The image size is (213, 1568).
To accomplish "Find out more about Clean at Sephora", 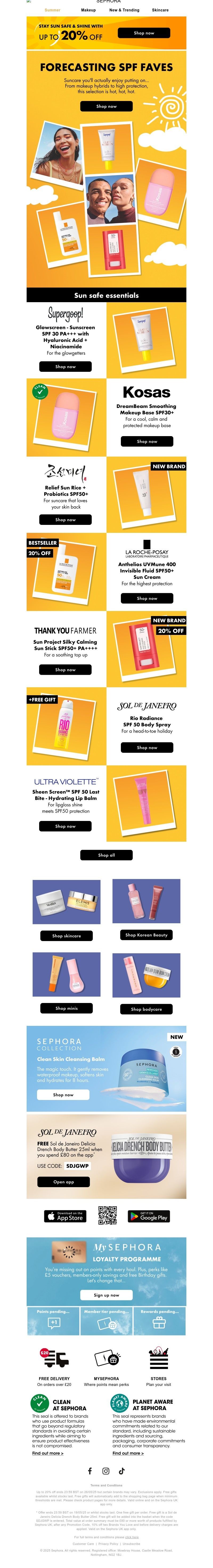I will pos(47,1453).
